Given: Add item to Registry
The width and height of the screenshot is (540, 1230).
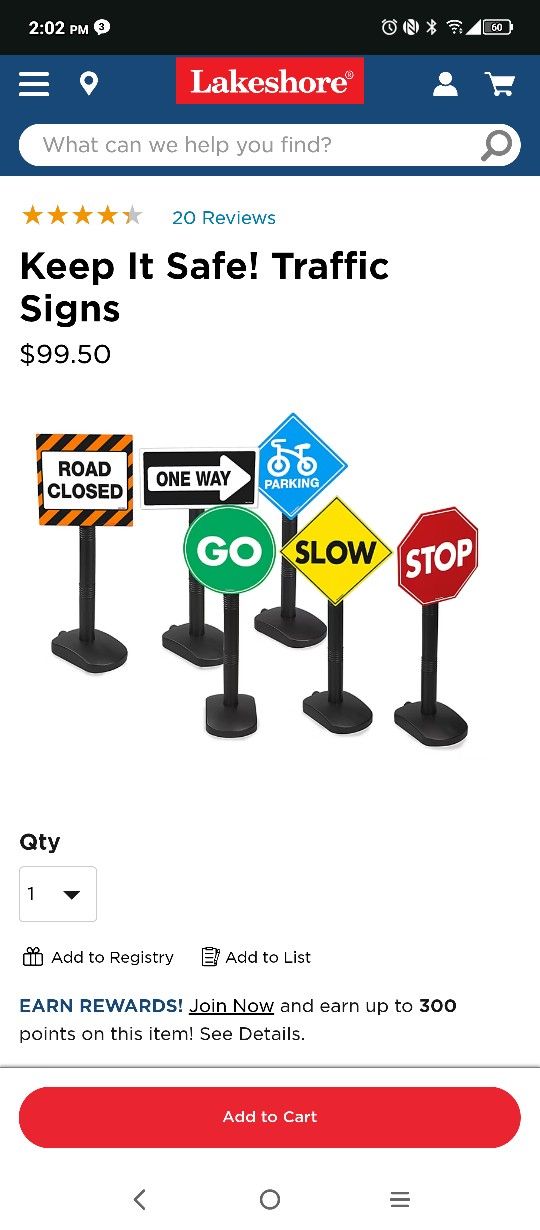Looking at the screenshot, I should 97,957.
